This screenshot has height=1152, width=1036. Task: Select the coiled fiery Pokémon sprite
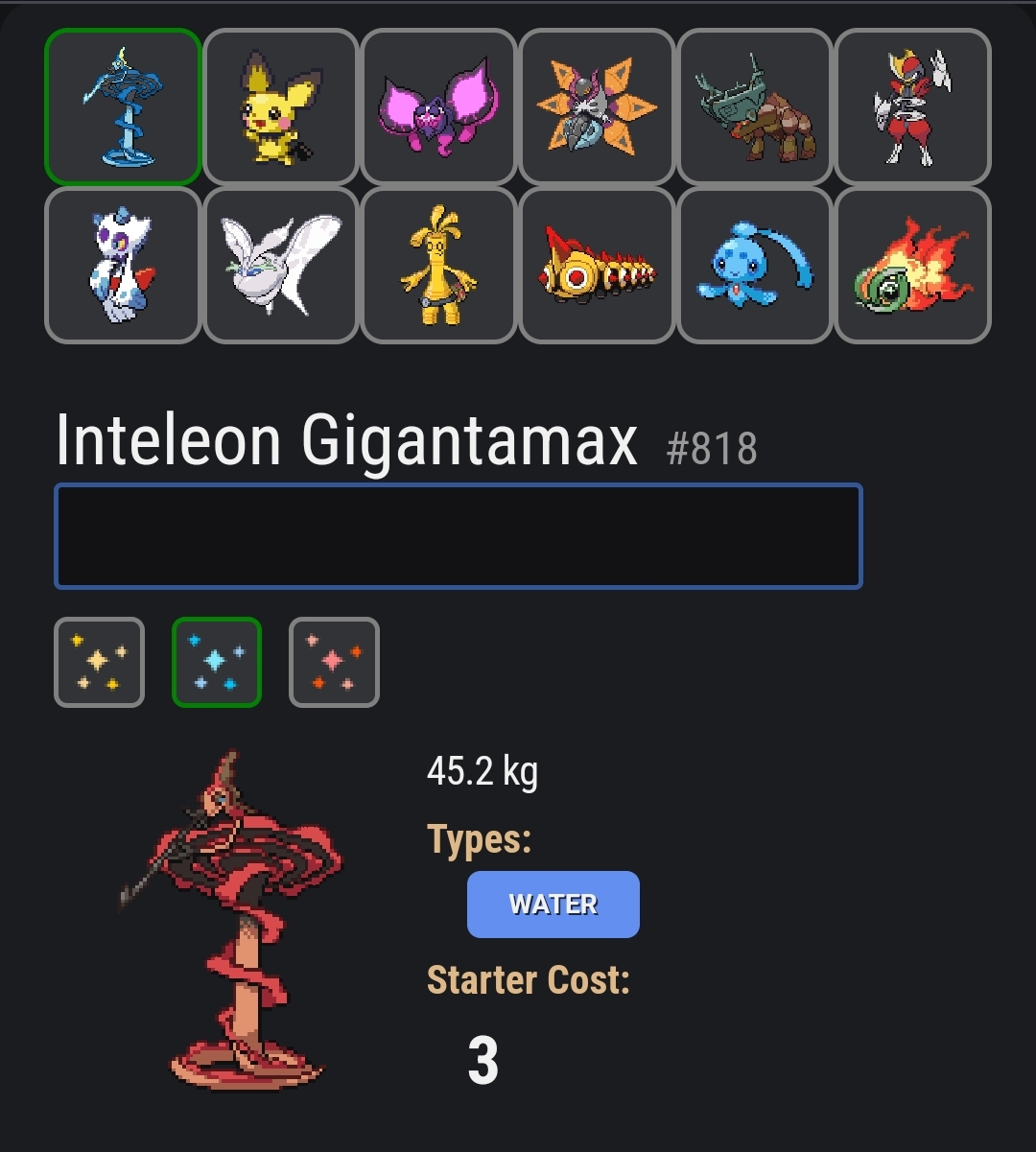pyautogui.click(x=913, y=265)
